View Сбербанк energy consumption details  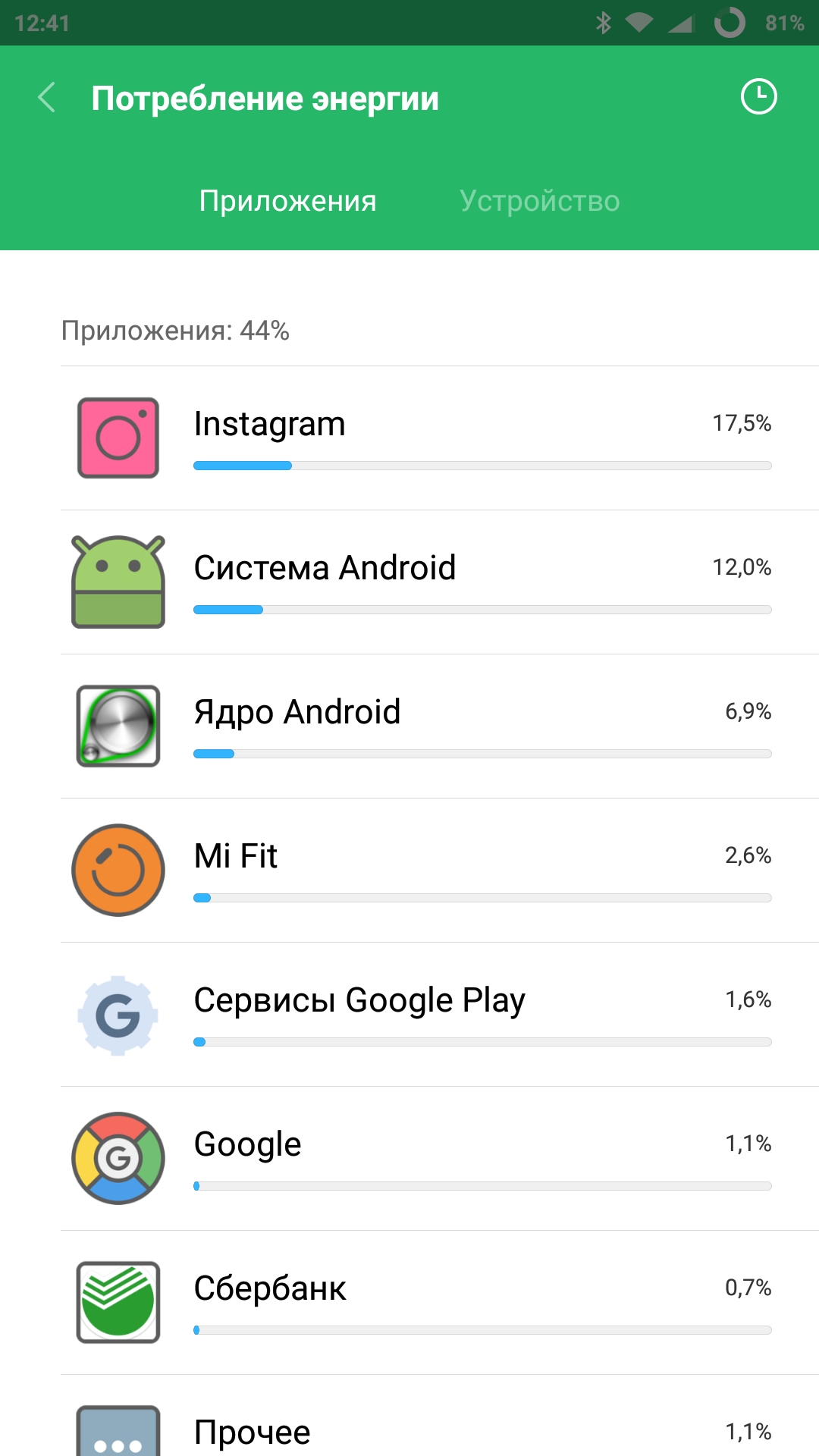pos(440,1303)
